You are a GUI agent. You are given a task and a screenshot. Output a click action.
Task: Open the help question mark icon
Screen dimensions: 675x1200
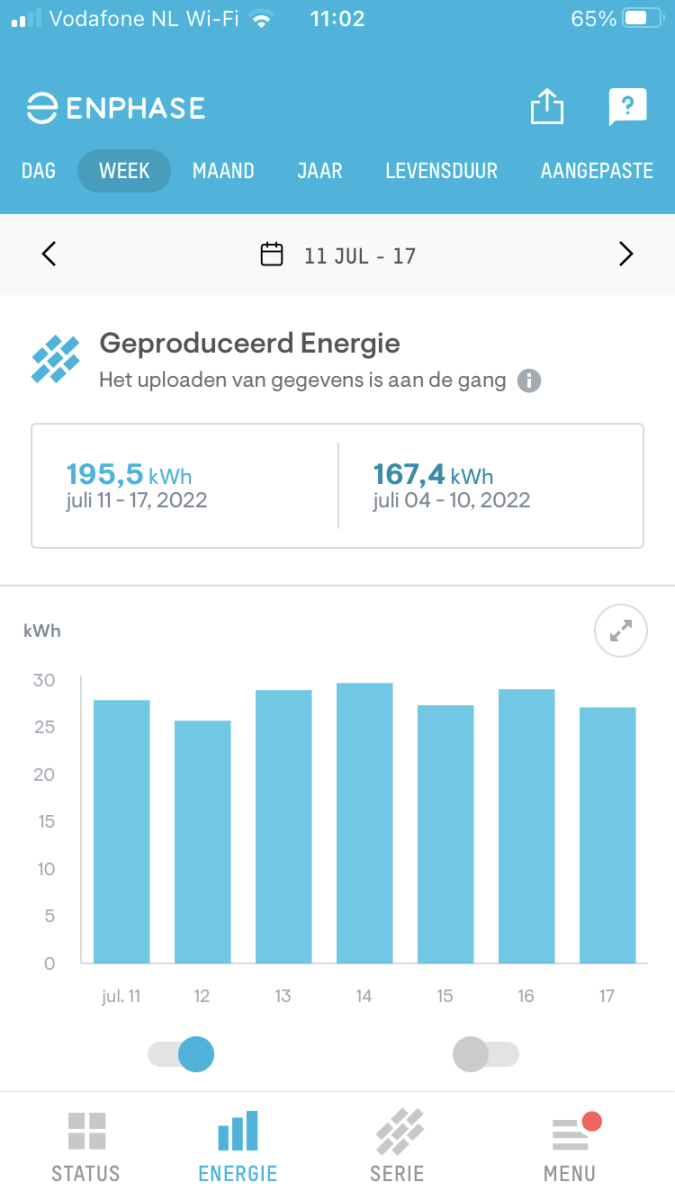coord(627,107)
